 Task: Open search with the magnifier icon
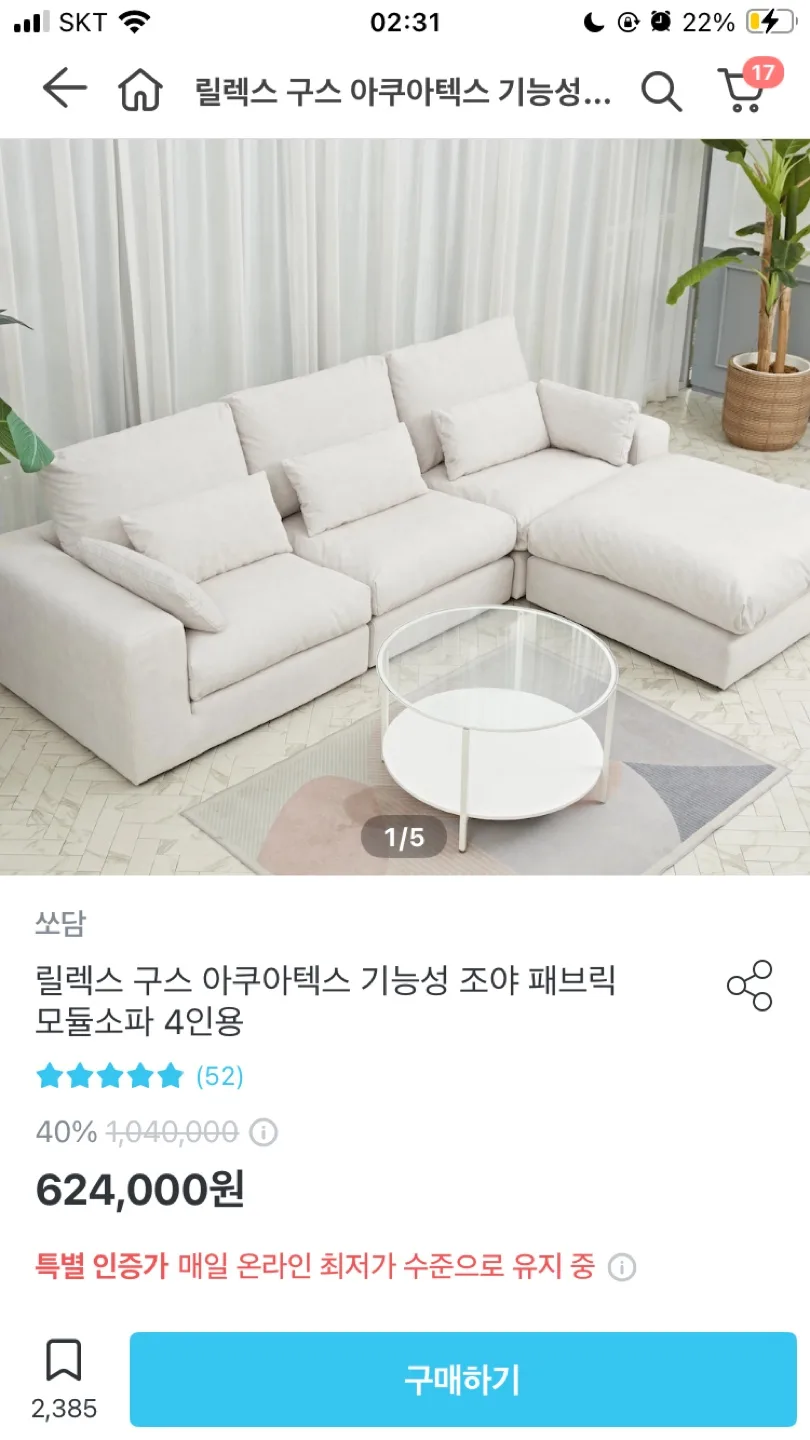(x=661, y=92)
